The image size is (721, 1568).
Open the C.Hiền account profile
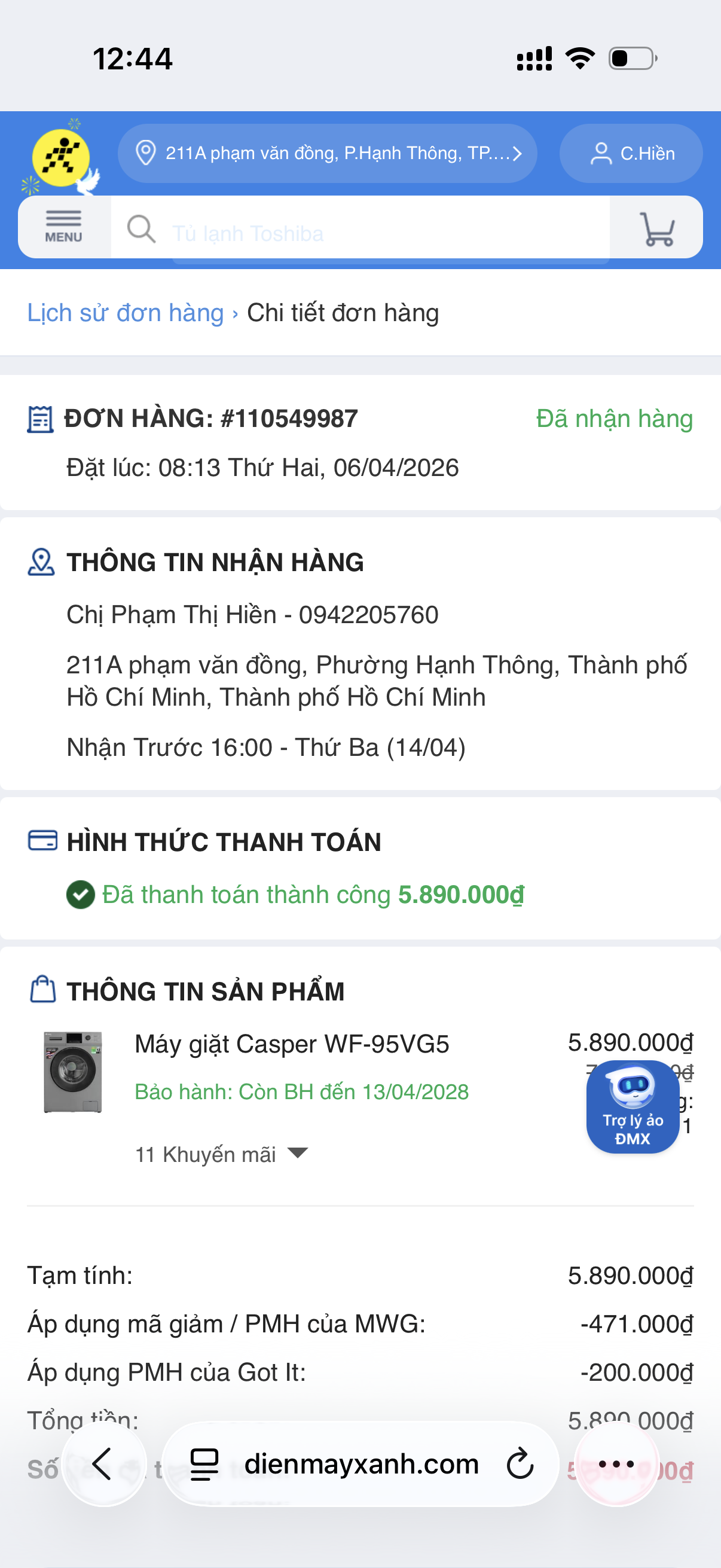click(x=631, y=152)
